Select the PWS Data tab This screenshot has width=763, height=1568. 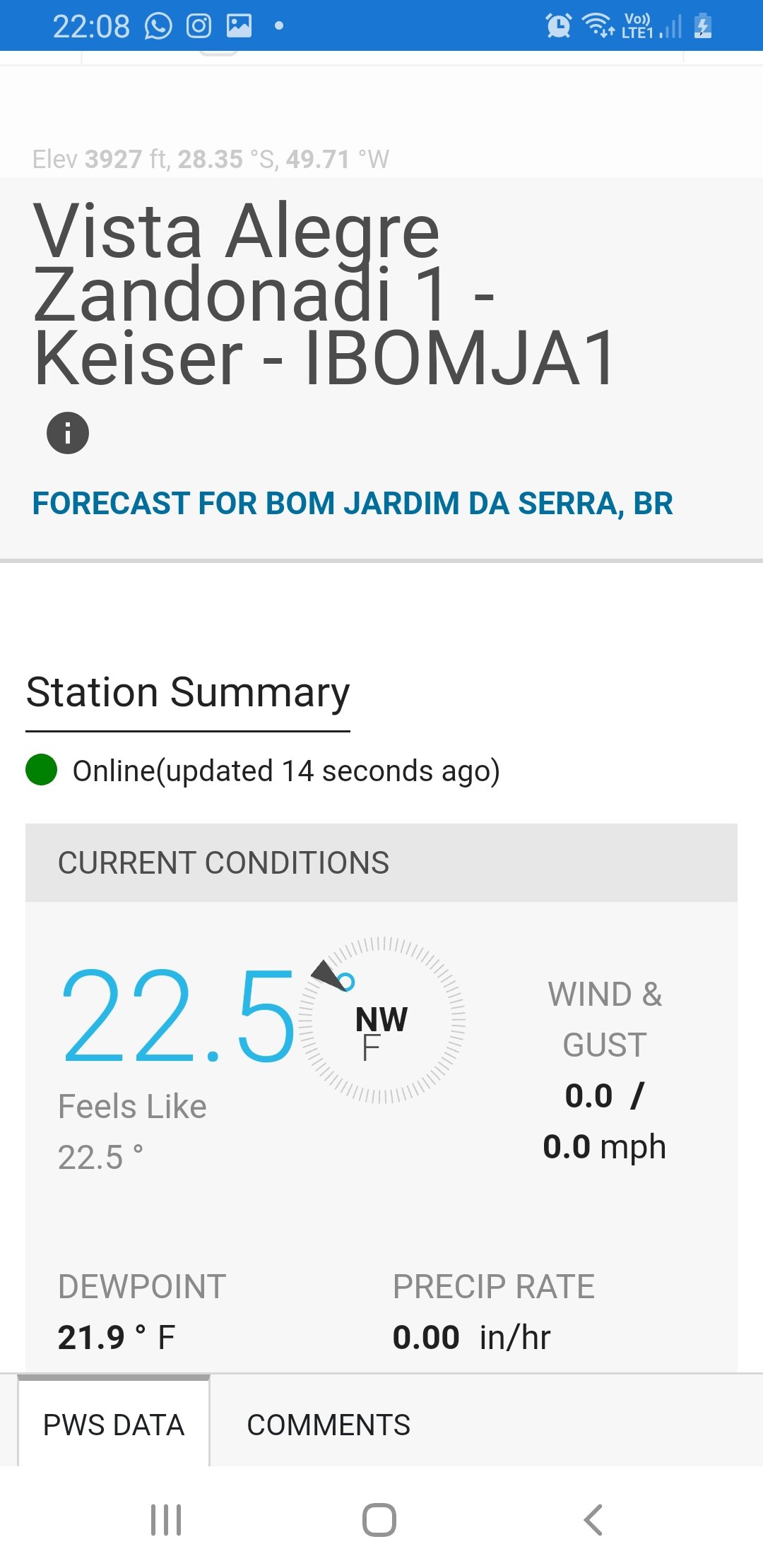pos(114,1423)
